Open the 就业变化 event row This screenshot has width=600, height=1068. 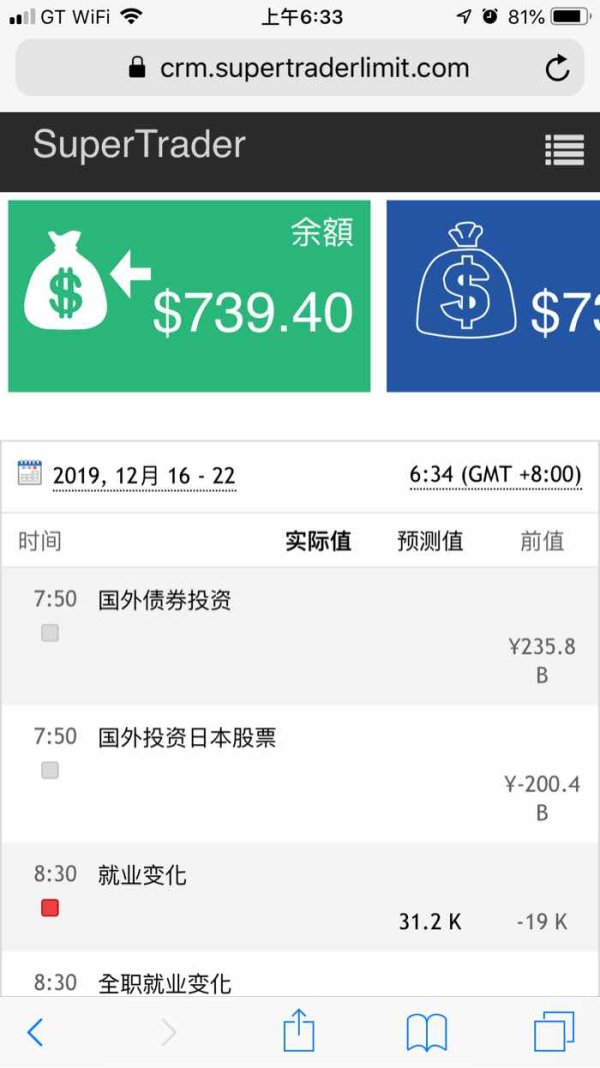click(300, 897)
